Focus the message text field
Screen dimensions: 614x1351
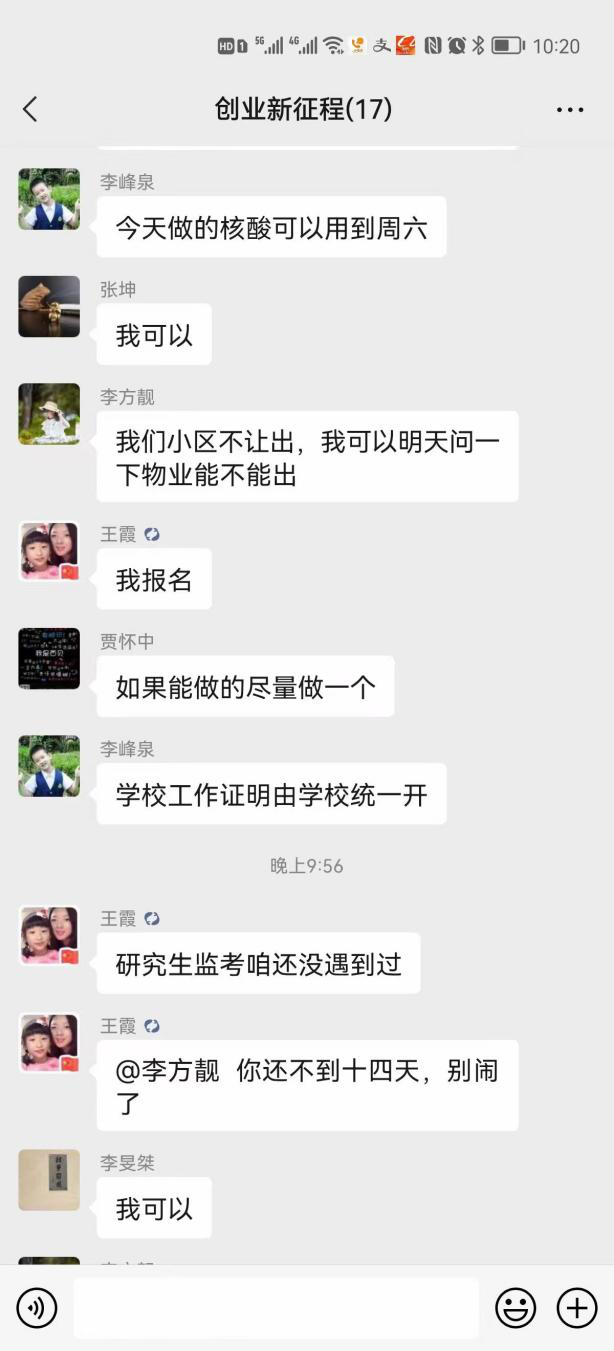click(x=276, y=1308)
